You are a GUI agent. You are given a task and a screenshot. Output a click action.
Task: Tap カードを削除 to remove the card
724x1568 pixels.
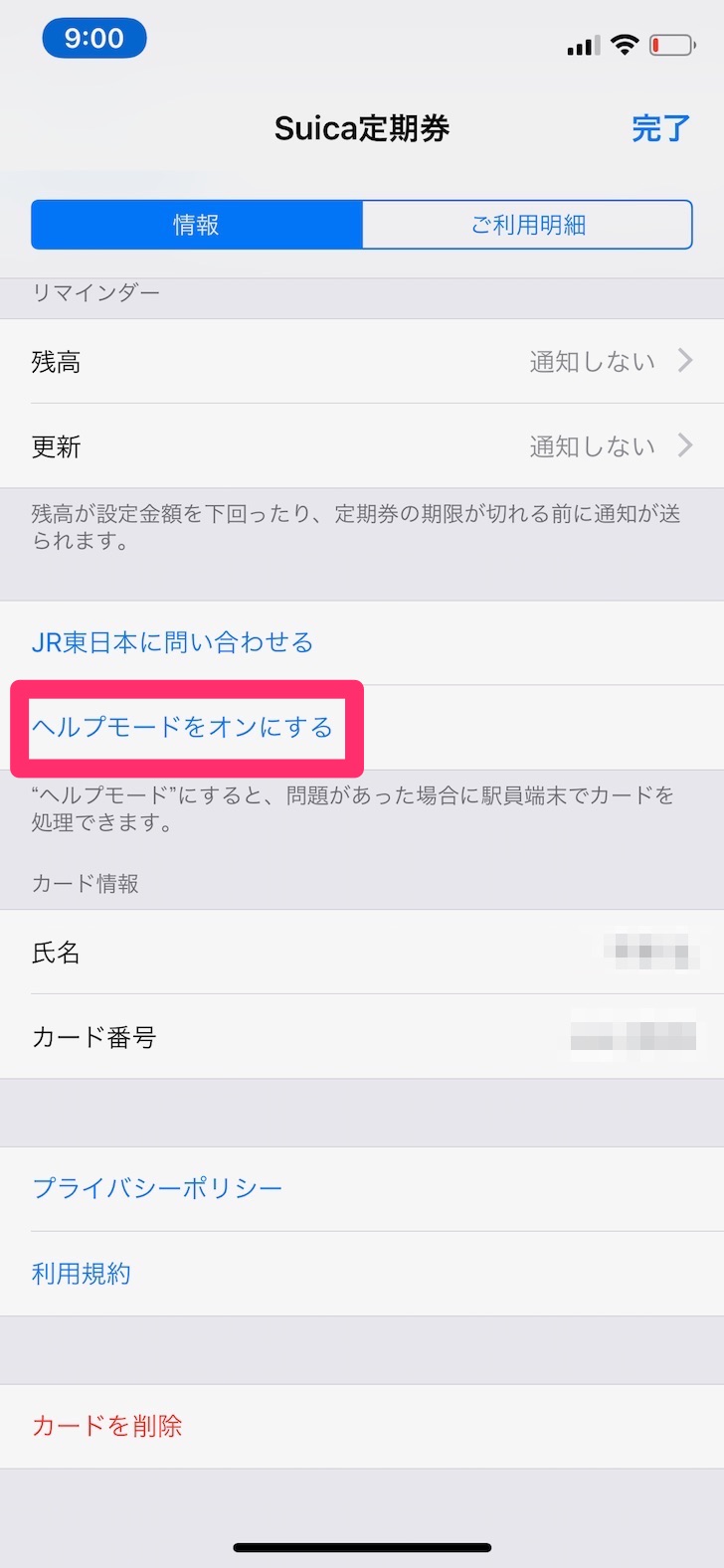click(107, 1426)
